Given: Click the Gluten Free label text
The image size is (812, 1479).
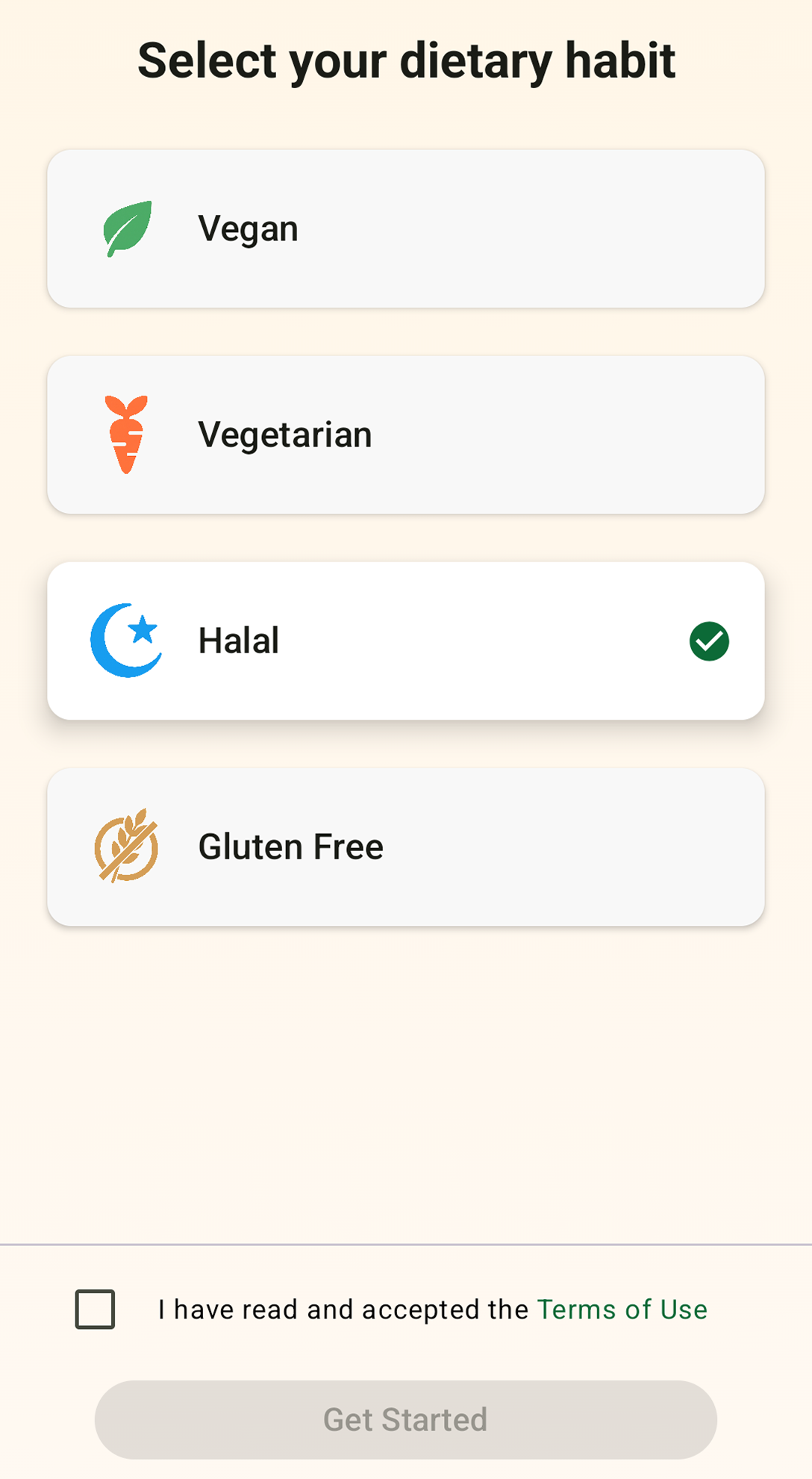Looking at the screenshot, I should pos(290,847).
